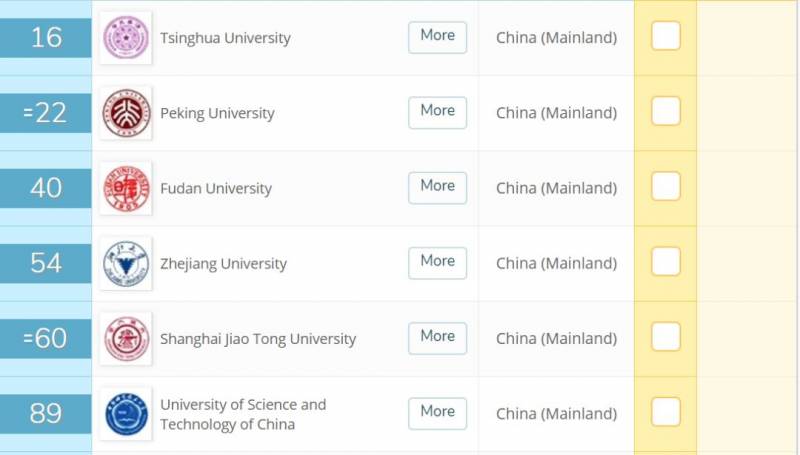The image size is (800, 455).
Task: Show More about Zhejiang University
Action: (437, 262)
